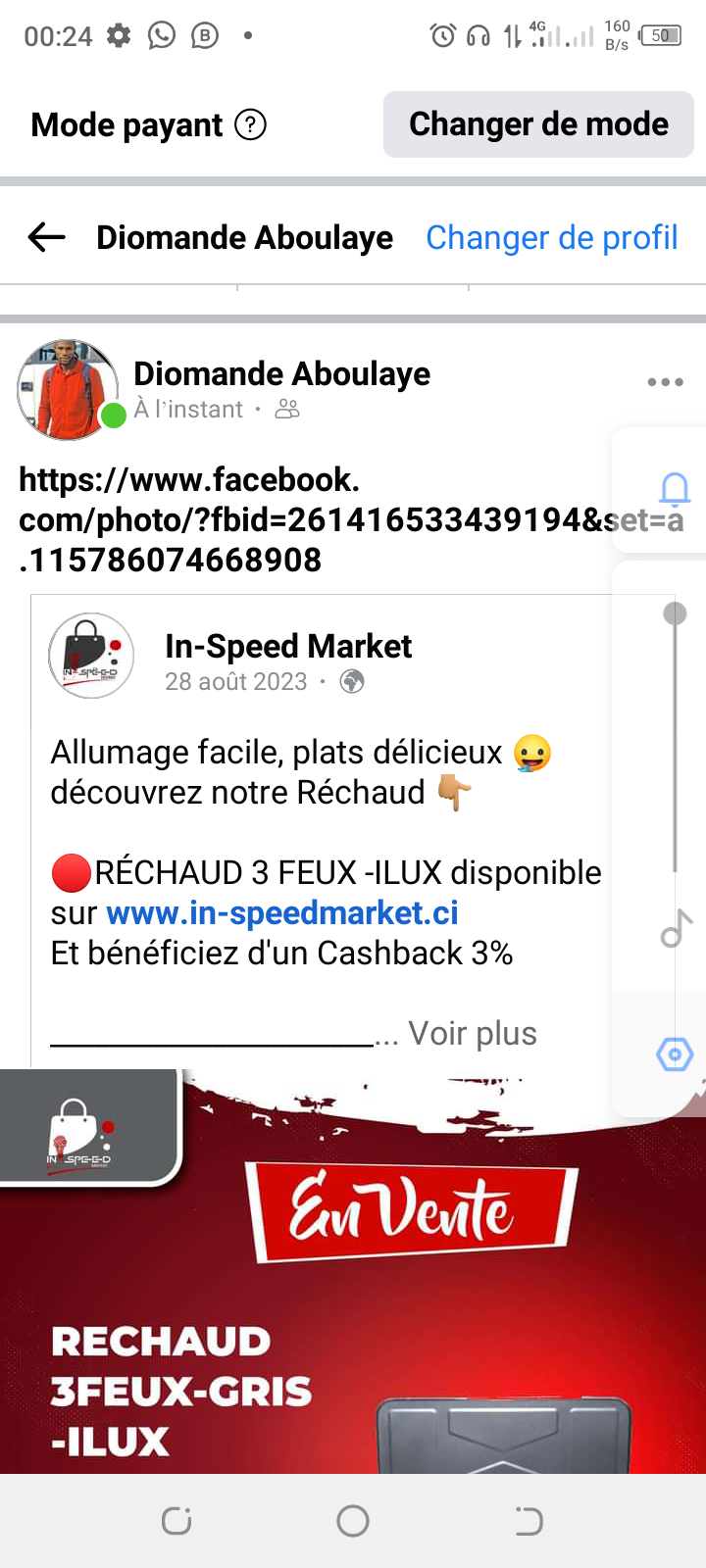
Task: Open the hexagon settings icon in side panel
Action: 675,1054
